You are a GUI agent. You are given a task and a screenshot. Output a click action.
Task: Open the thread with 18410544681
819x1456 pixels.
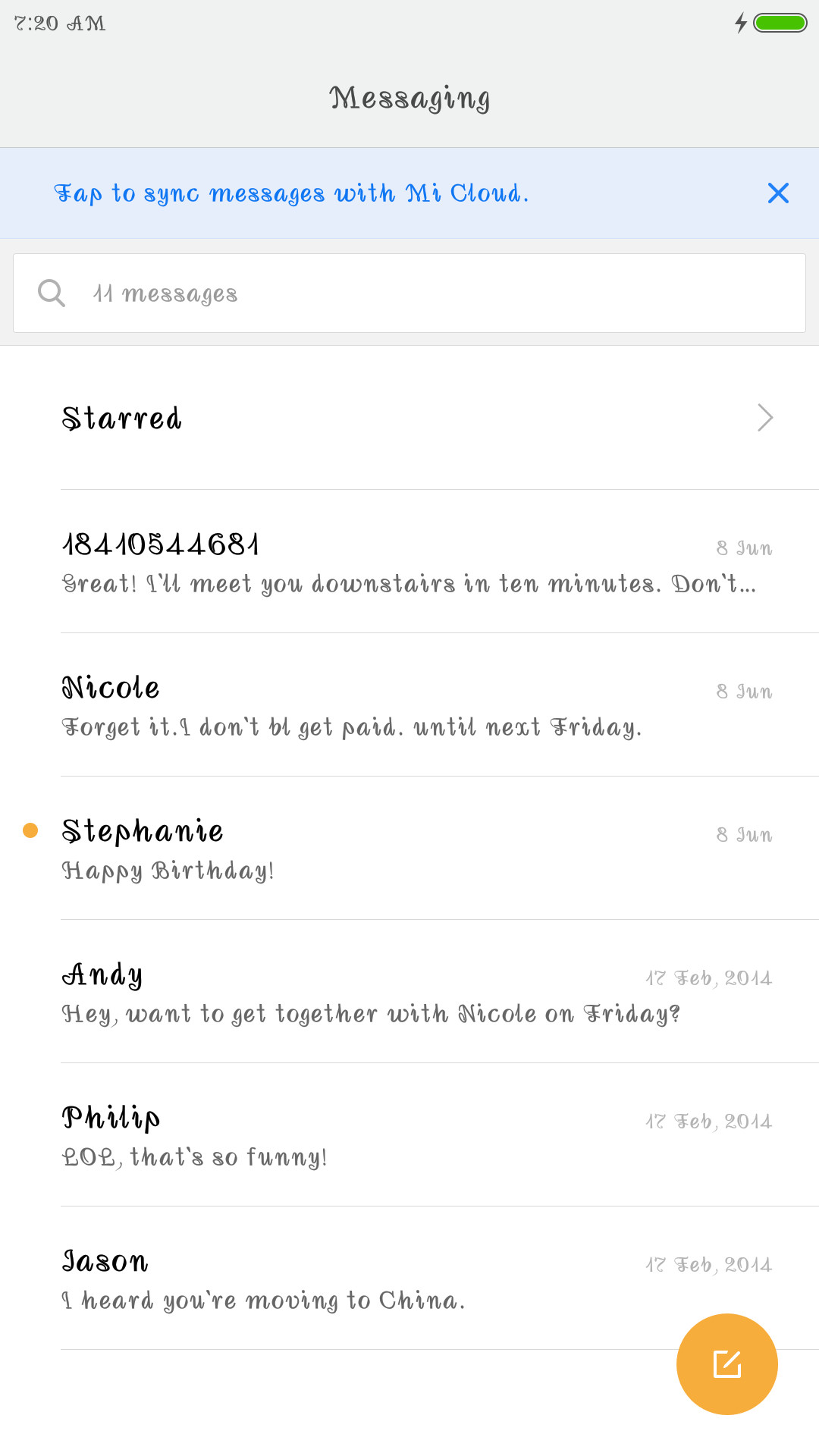click(x=409, y=562)
